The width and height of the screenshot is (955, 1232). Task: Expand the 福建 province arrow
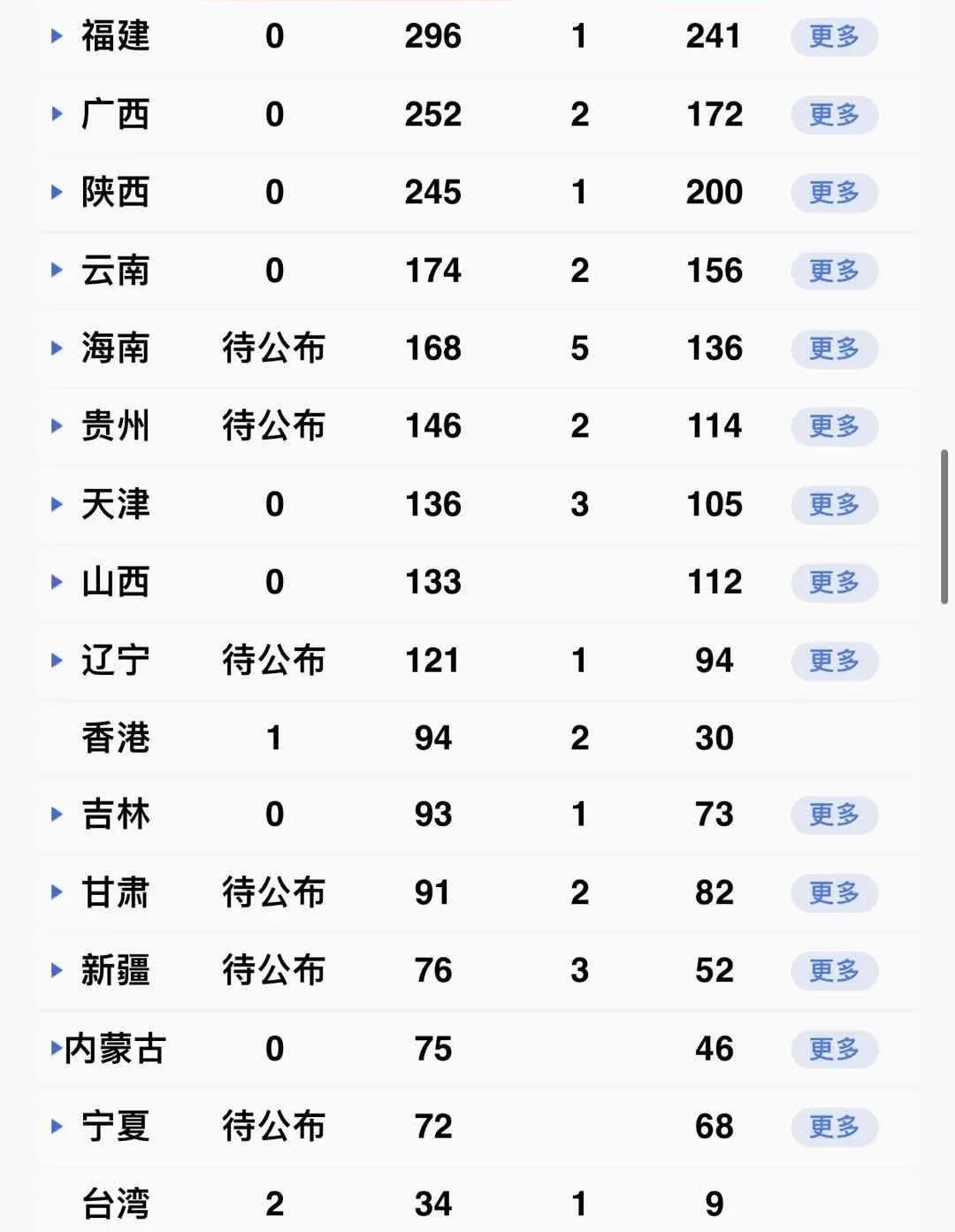(x=57, y=36)
